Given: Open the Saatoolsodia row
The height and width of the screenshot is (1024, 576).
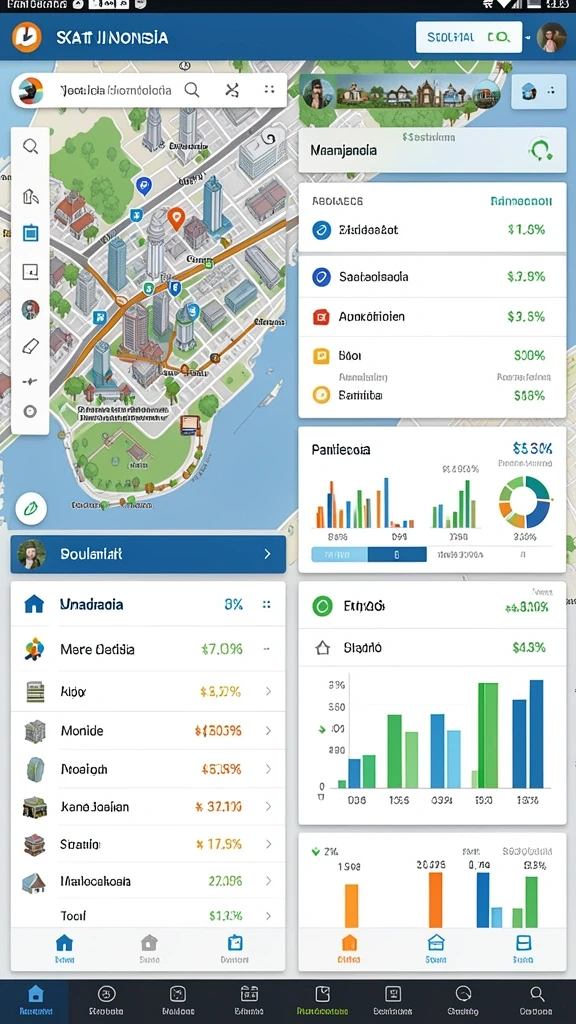Looking at the screenshot, I should coord(432,277).
